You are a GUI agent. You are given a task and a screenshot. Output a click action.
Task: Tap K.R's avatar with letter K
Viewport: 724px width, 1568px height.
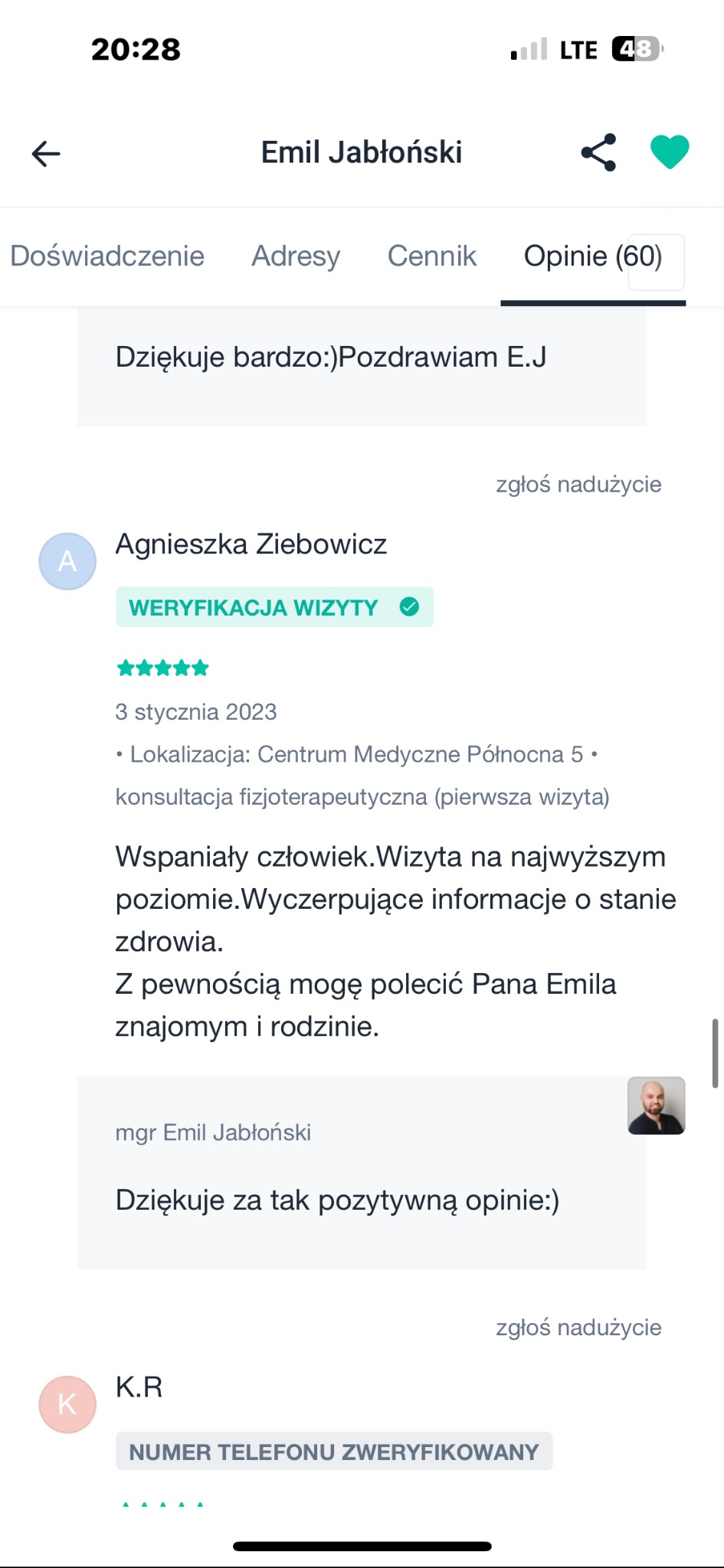coord(67,1404)
